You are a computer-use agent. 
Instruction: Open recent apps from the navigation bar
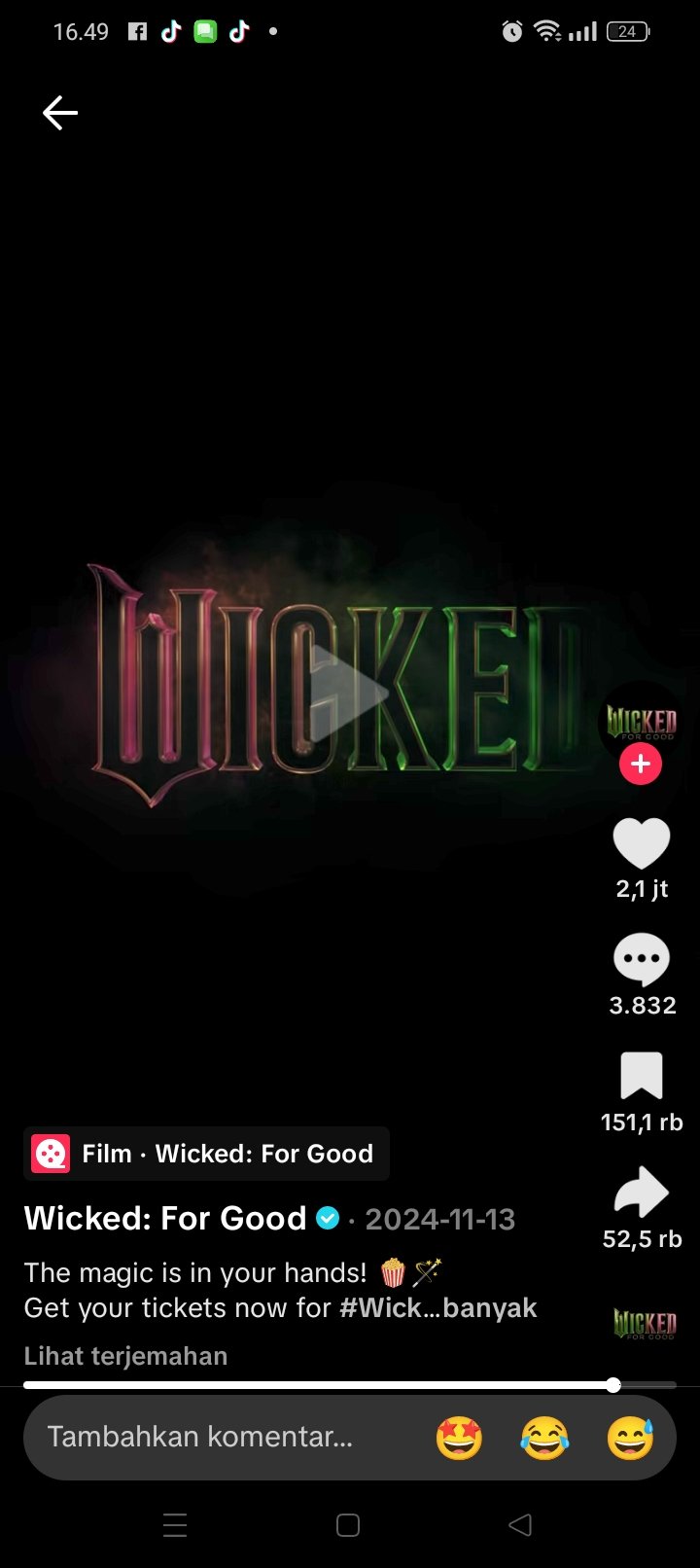[x=175, y=1525]
